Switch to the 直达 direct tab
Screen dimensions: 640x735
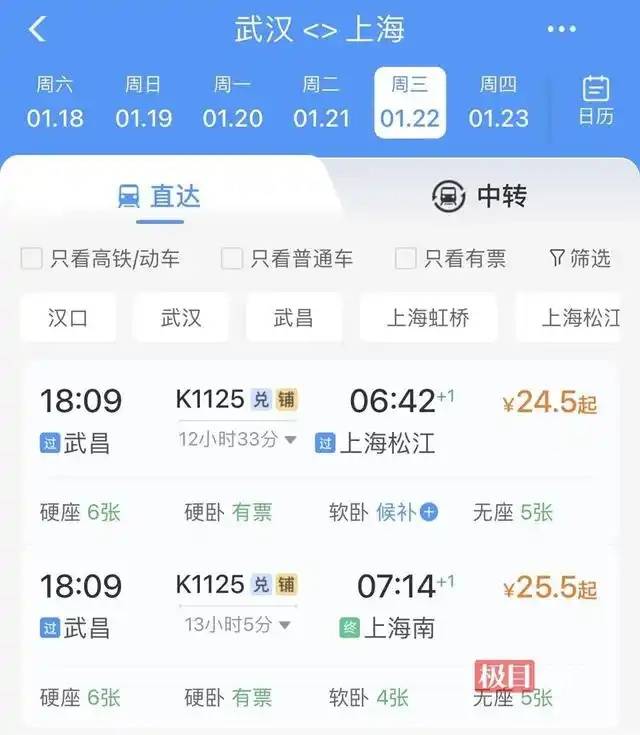point(159,196)
